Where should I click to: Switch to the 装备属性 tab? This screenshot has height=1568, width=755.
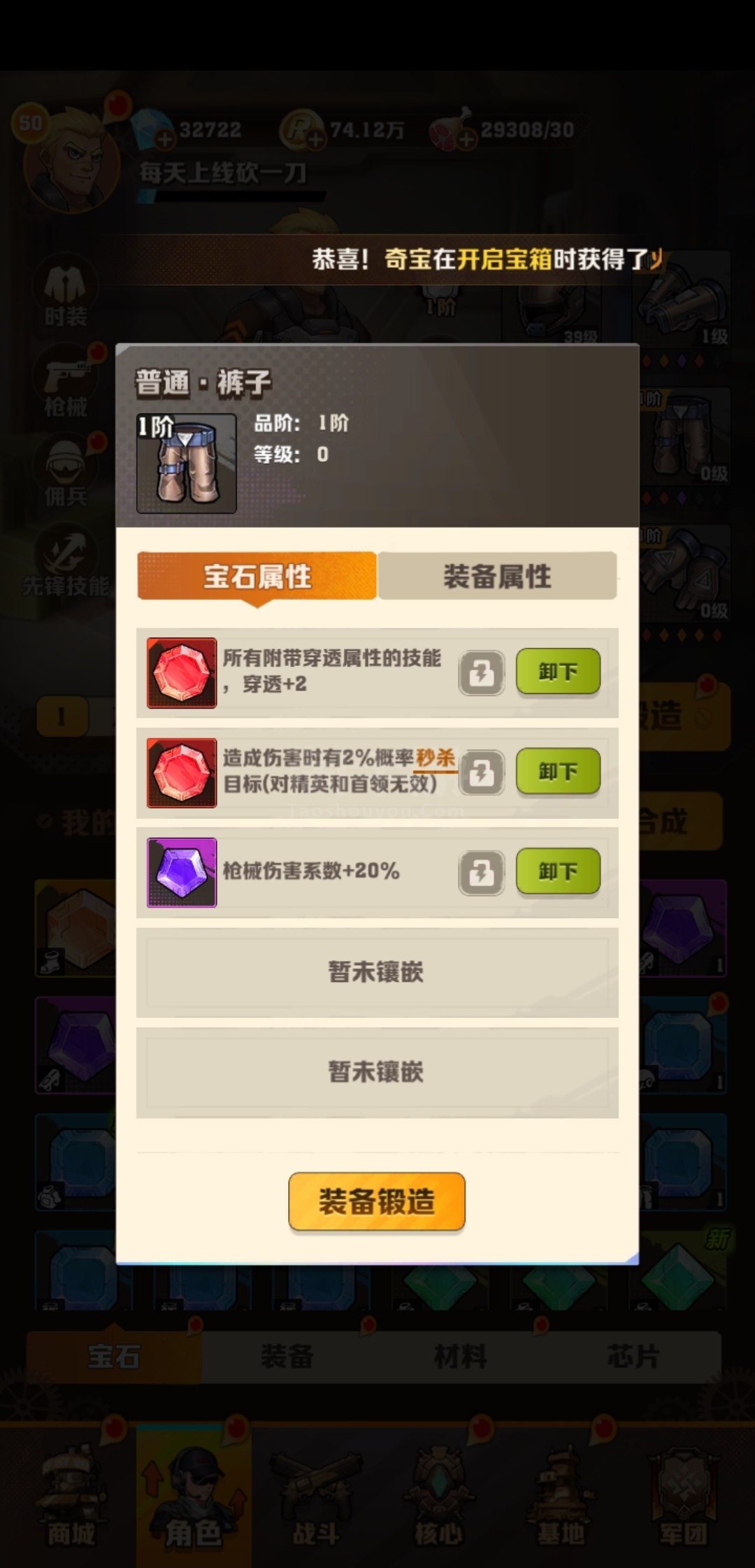coord(497,576)
